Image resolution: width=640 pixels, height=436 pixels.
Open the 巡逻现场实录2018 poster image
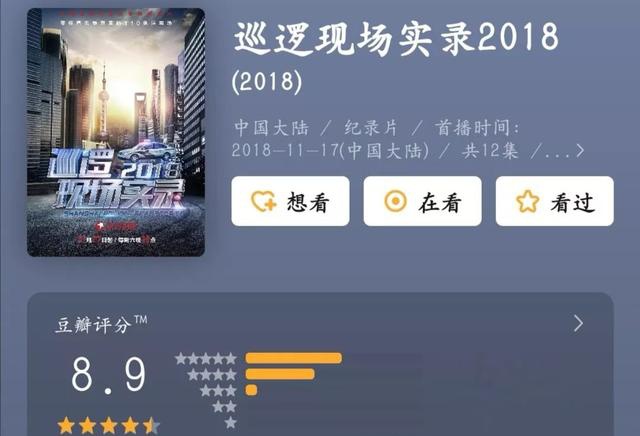116,132
